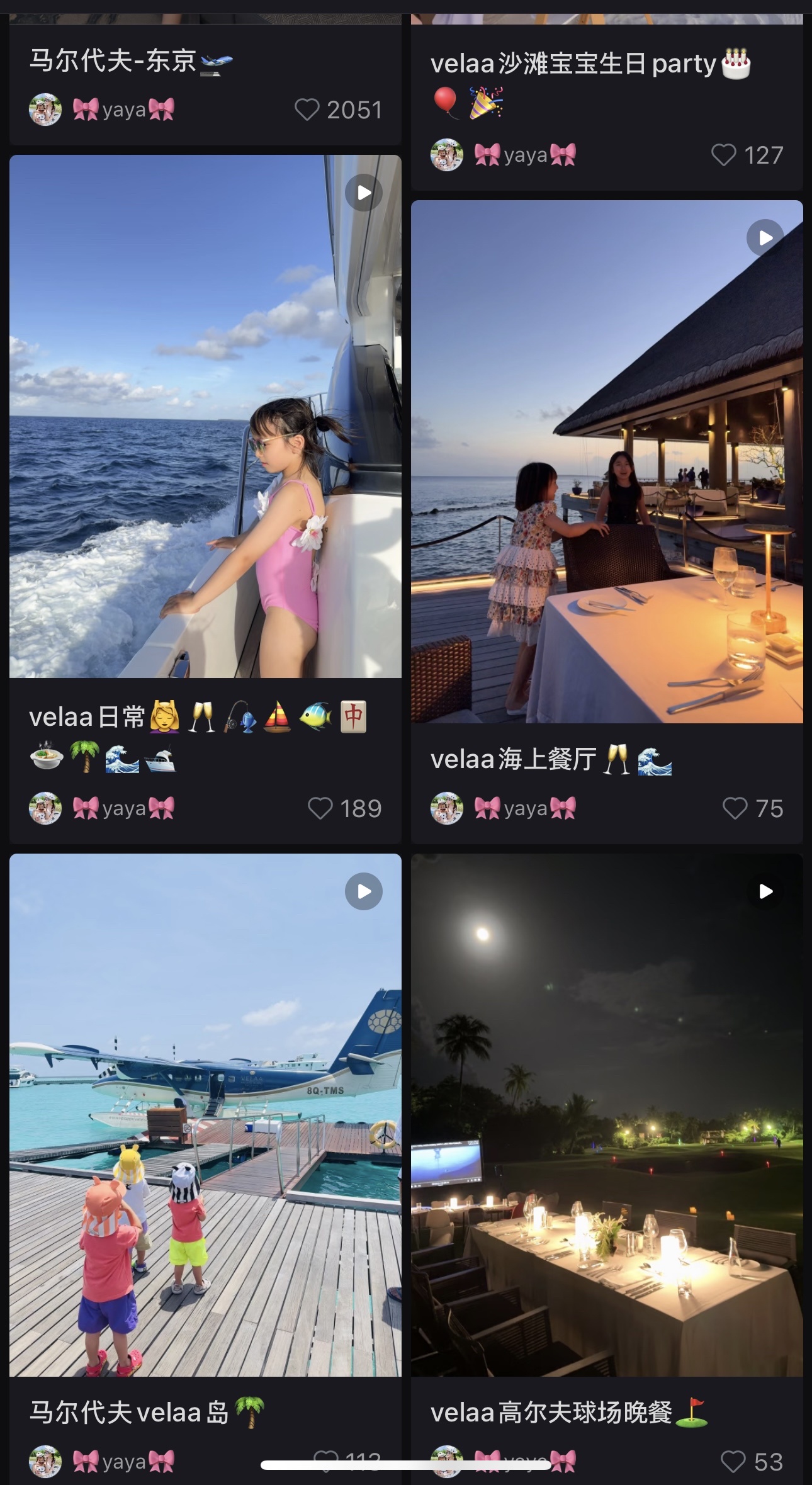The width and height of the screenshot is (812, 1485).
Task: Open the velaa高尔夫球场晚餐 post
Action: point(607,1115)
